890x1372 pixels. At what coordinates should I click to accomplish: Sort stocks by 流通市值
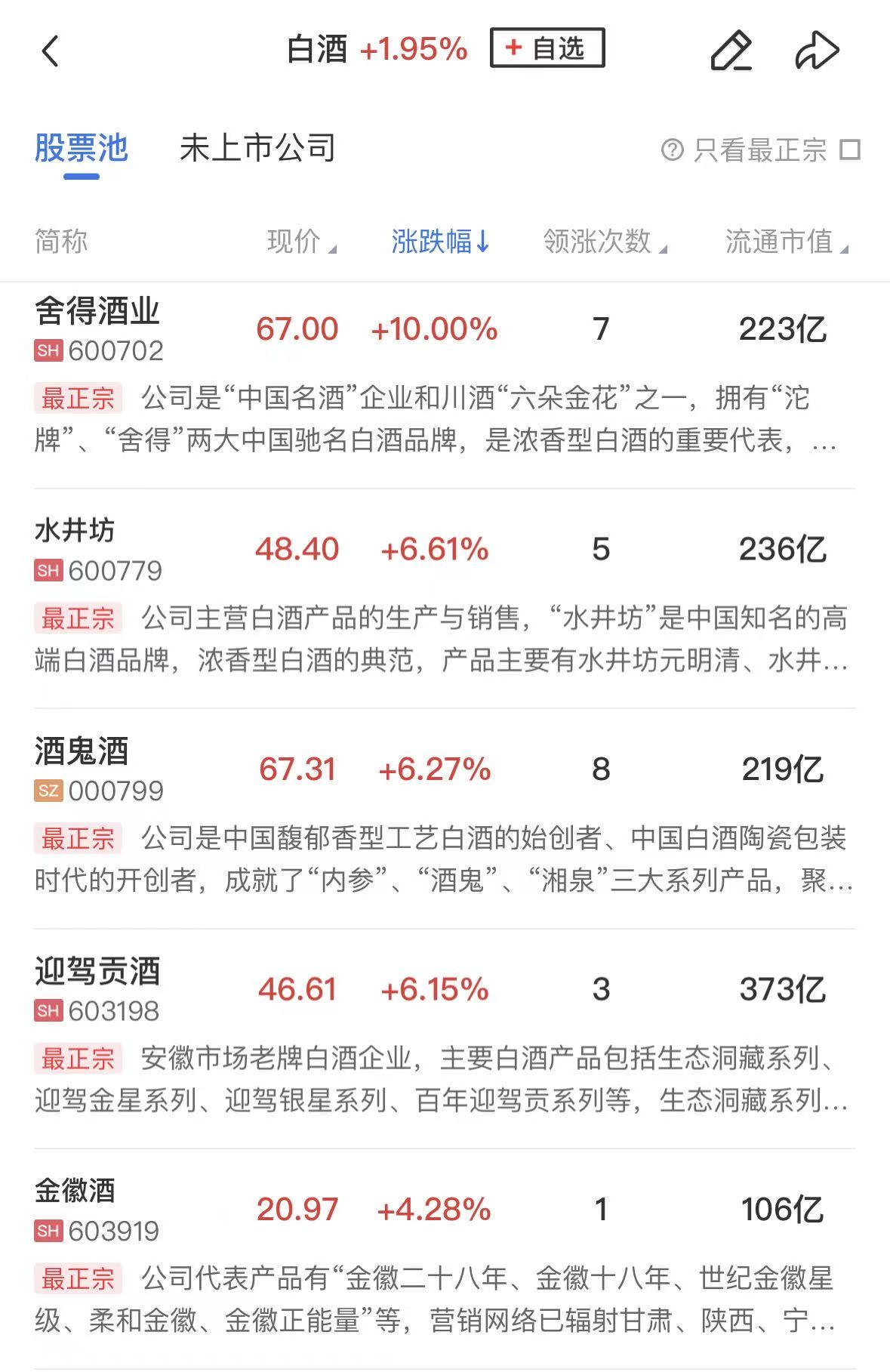click(786, 242)
